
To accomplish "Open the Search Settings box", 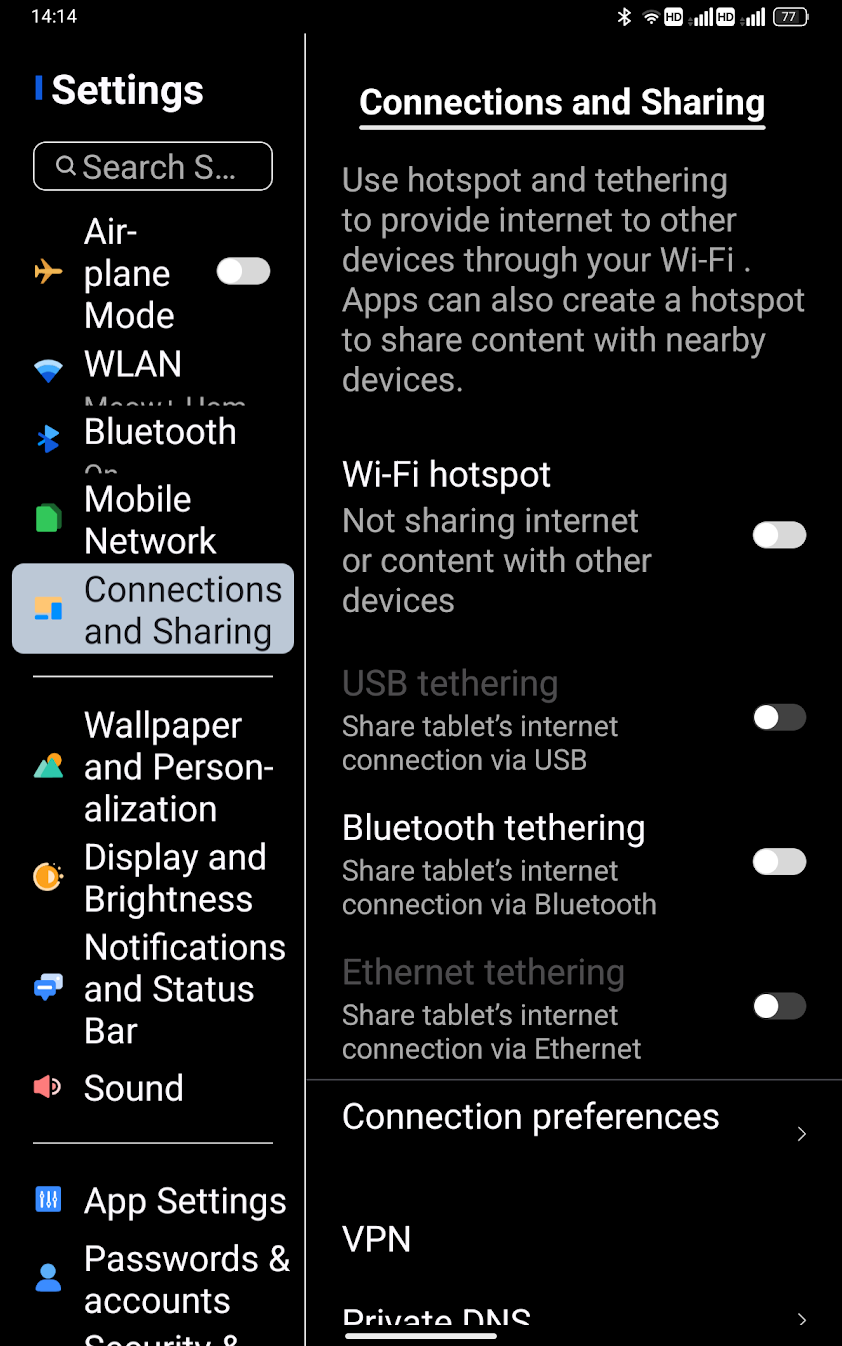I will point(153,166).
